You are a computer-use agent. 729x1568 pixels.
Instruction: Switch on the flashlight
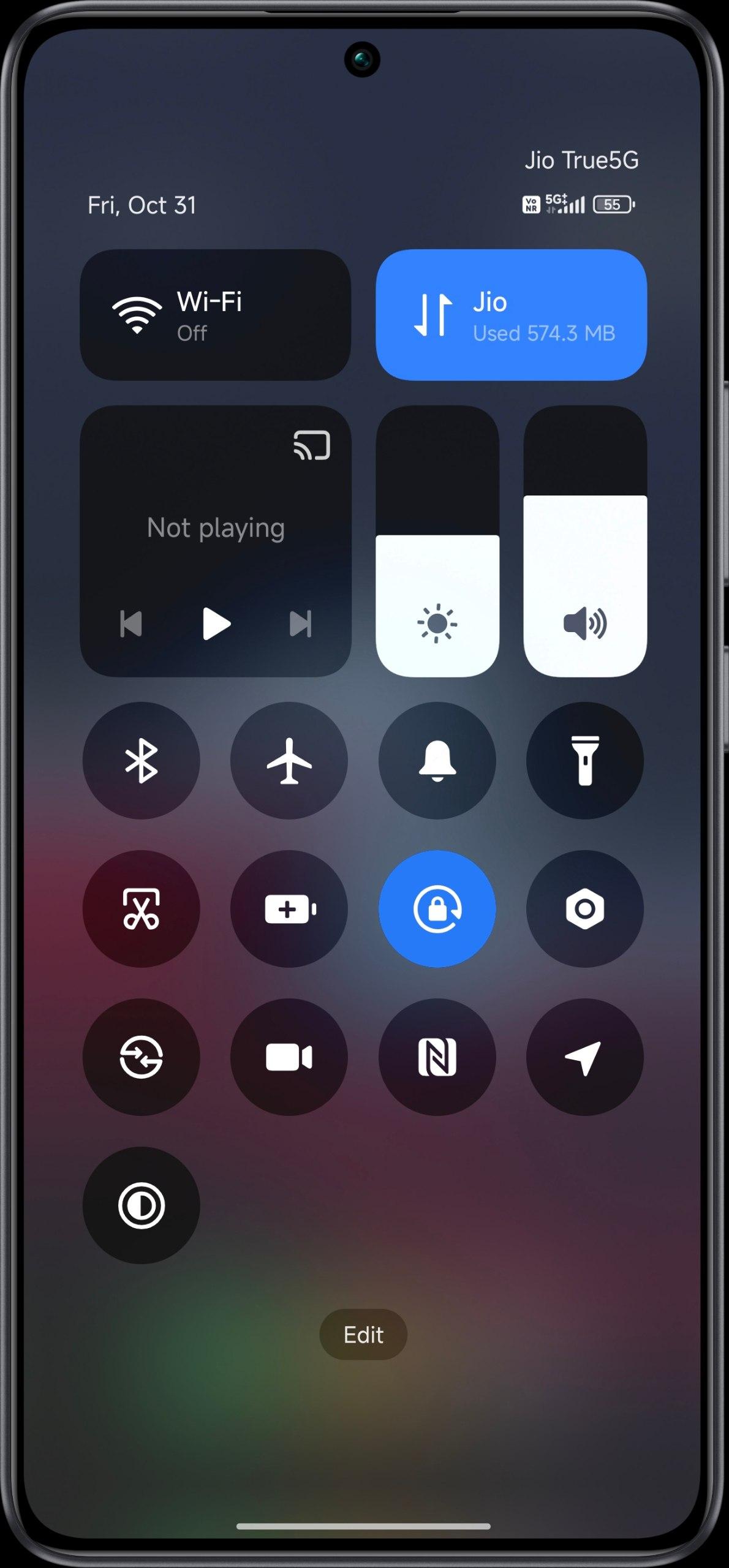[585, 761]
